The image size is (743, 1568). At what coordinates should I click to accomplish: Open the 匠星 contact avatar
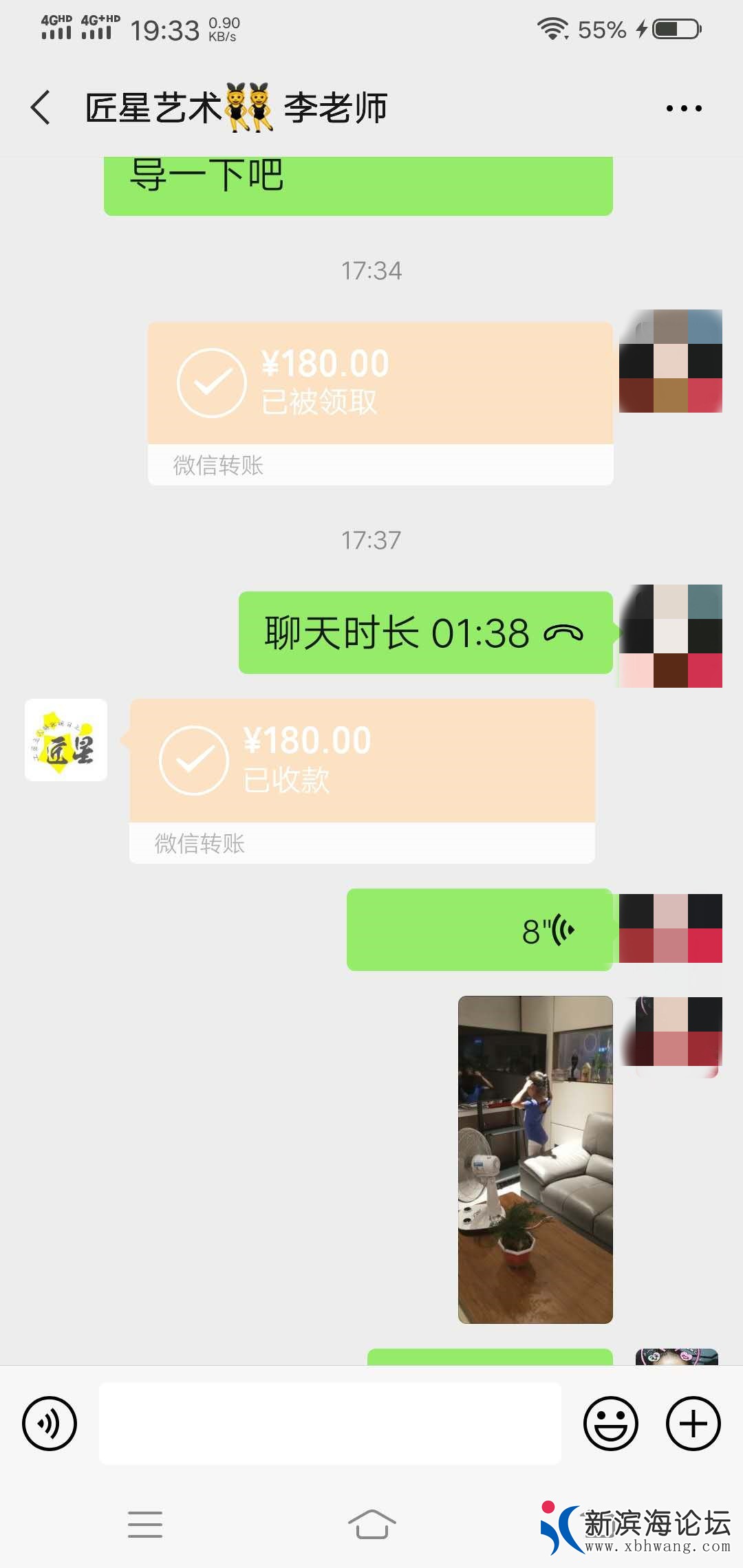pyautogui.click(x=66, y=740)
